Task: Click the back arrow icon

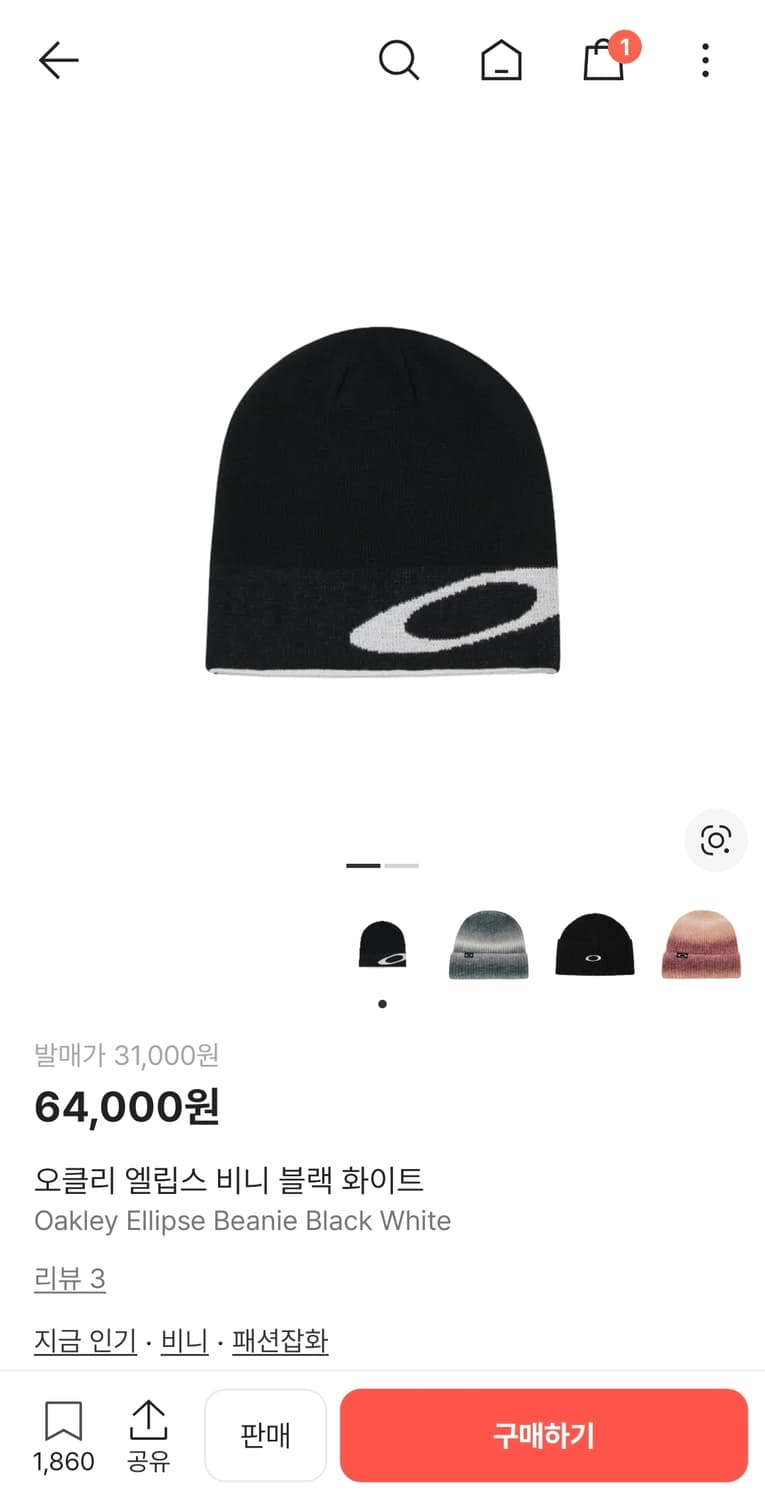Action: (x=58, y=60)
